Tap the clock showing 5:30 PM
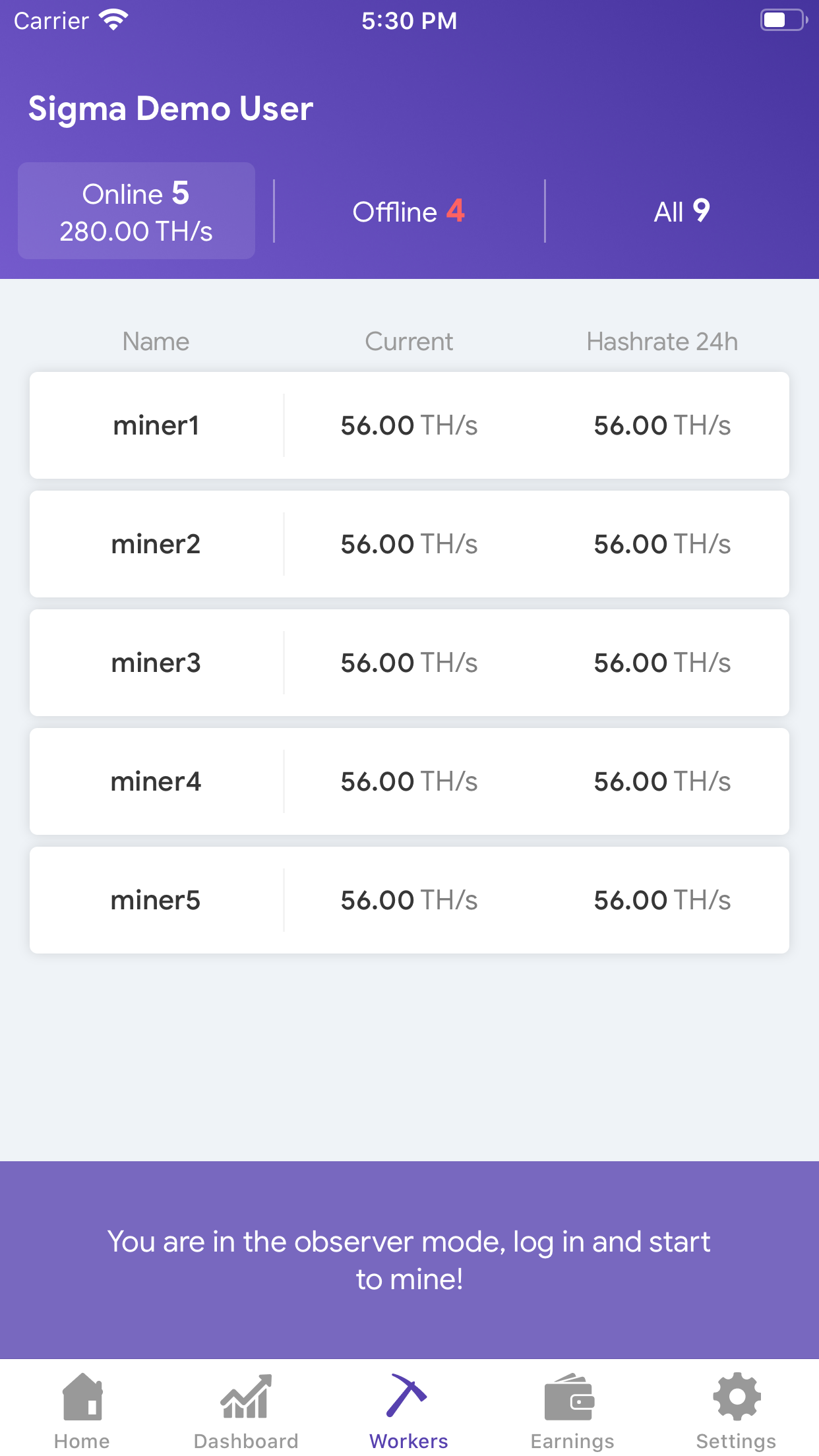 click(x=409, y=20)
